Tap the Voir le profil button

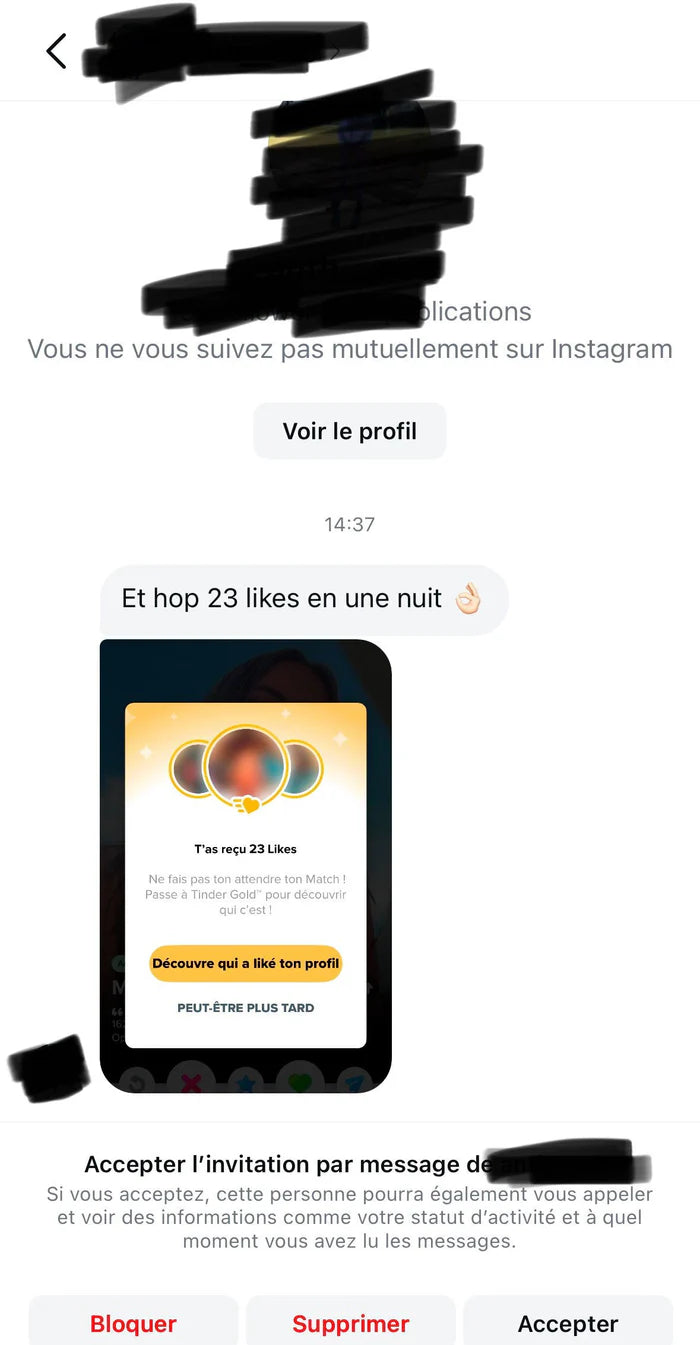pyautogui.click(x=349, y=432)
